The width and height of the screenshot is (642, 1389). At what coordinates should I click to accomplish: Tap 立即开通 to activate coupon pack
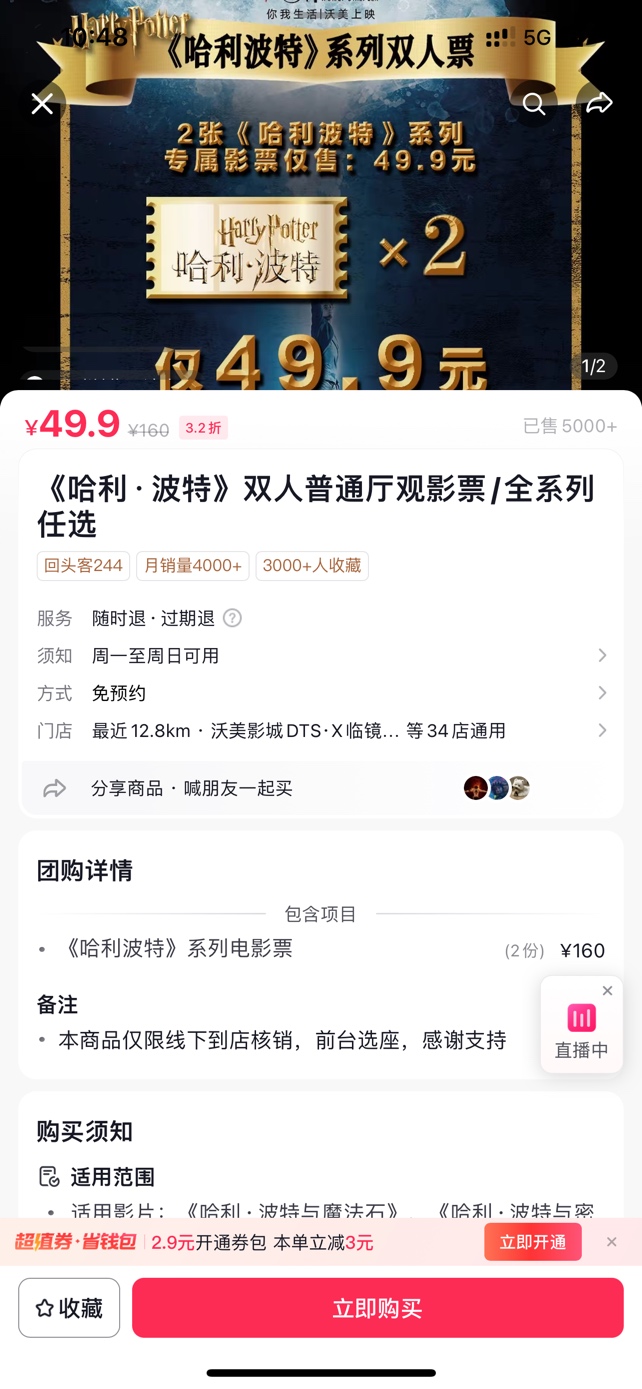(532, 1242)
